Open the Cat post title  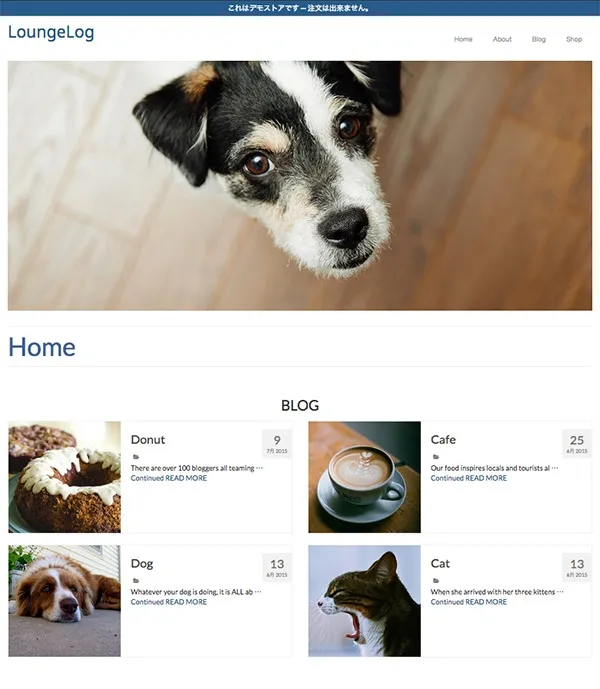pyautogui.click(x=440, y=564)
